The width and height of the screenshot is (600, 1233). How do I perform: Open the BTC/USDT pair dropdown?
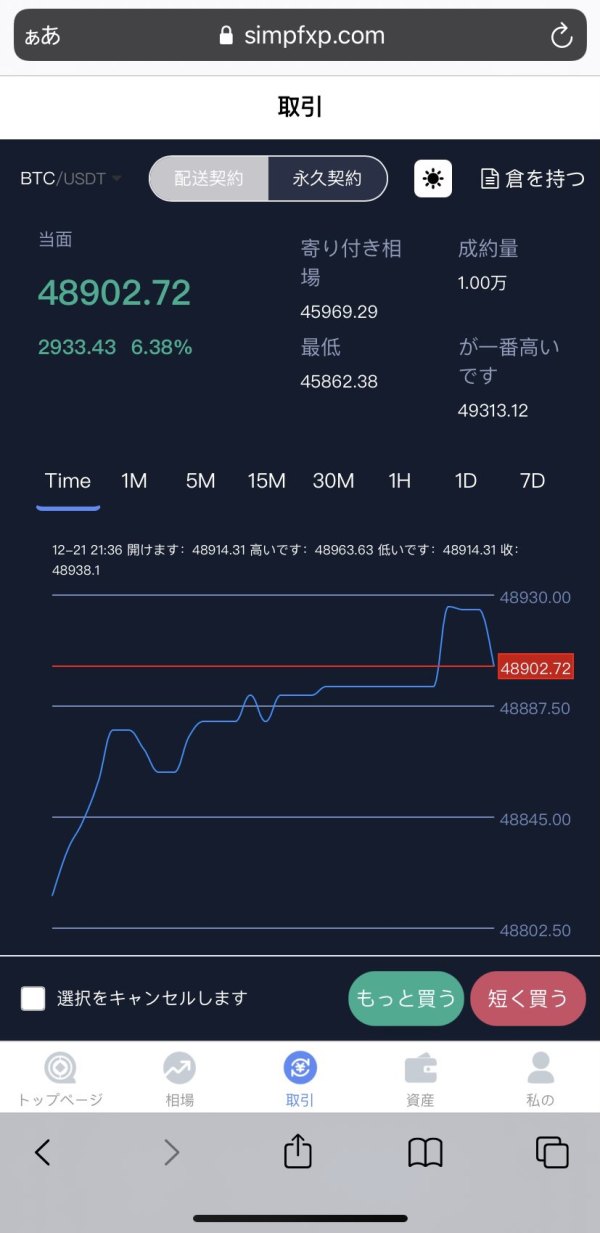tap(71, 179)
